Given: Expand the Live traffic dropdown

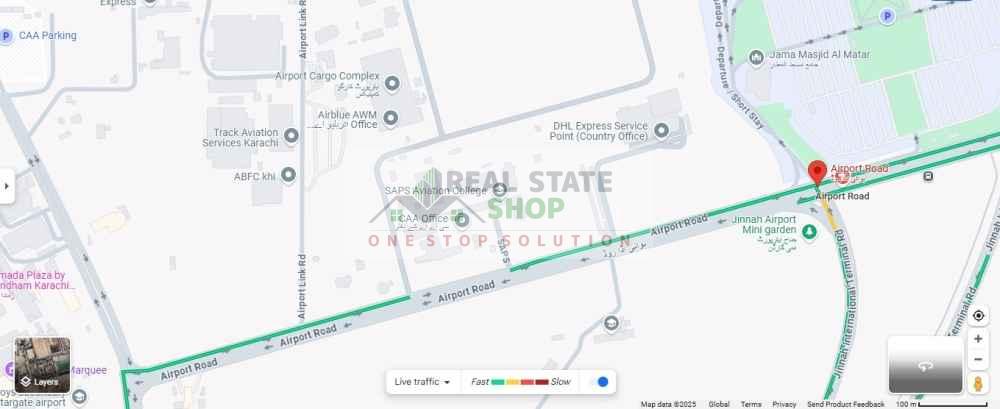Looking at the screenshot, I should point(421,382).
